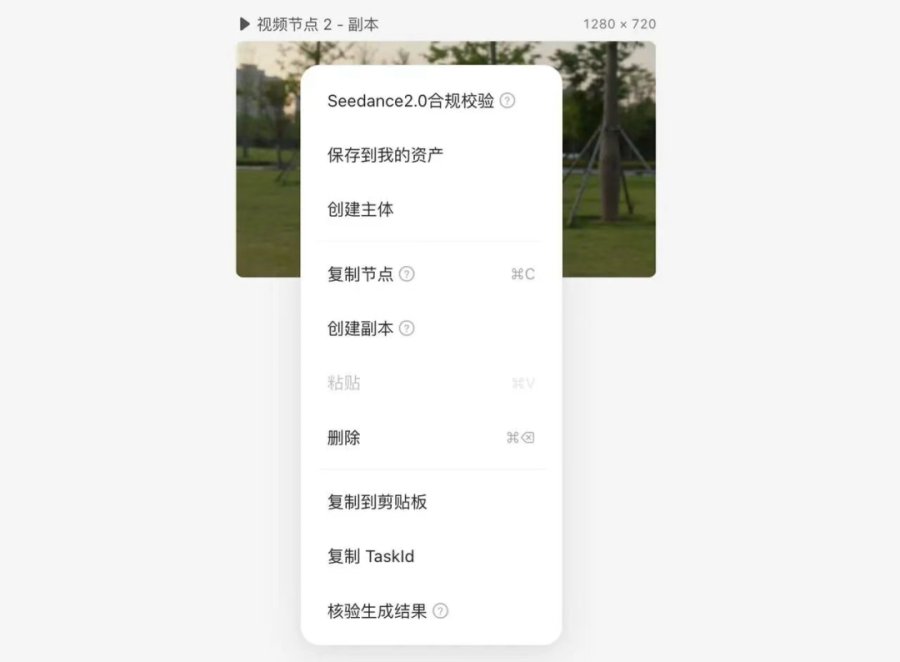Image resolution: width=900 pixels, height=662 pixels.
Task: Open the help icon next to 创建副本
Action: [x=406, y=328]
